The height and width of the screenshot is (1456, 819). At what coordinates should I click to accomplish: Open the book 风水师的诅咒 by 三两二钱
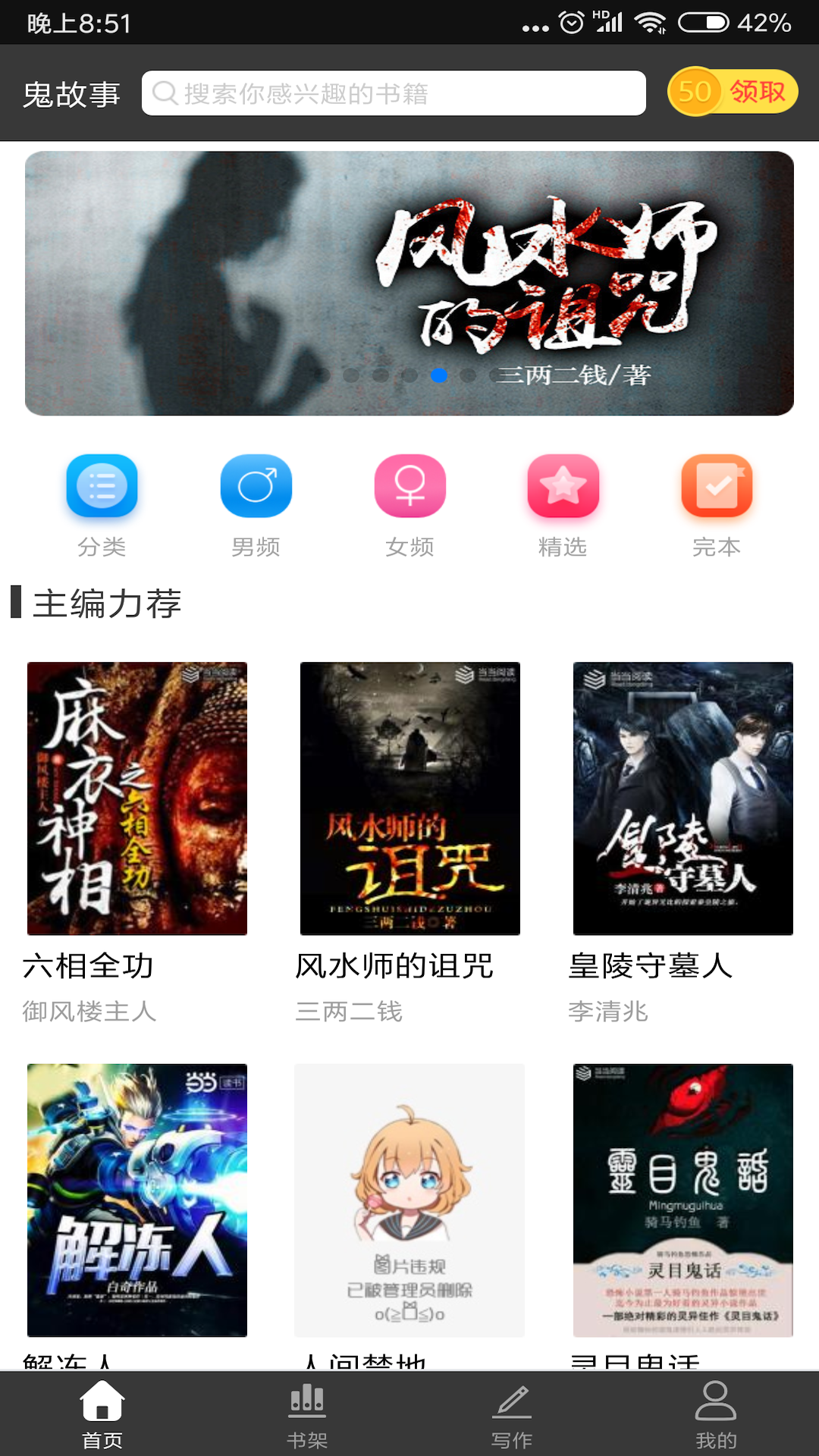[x=409, y=798]
